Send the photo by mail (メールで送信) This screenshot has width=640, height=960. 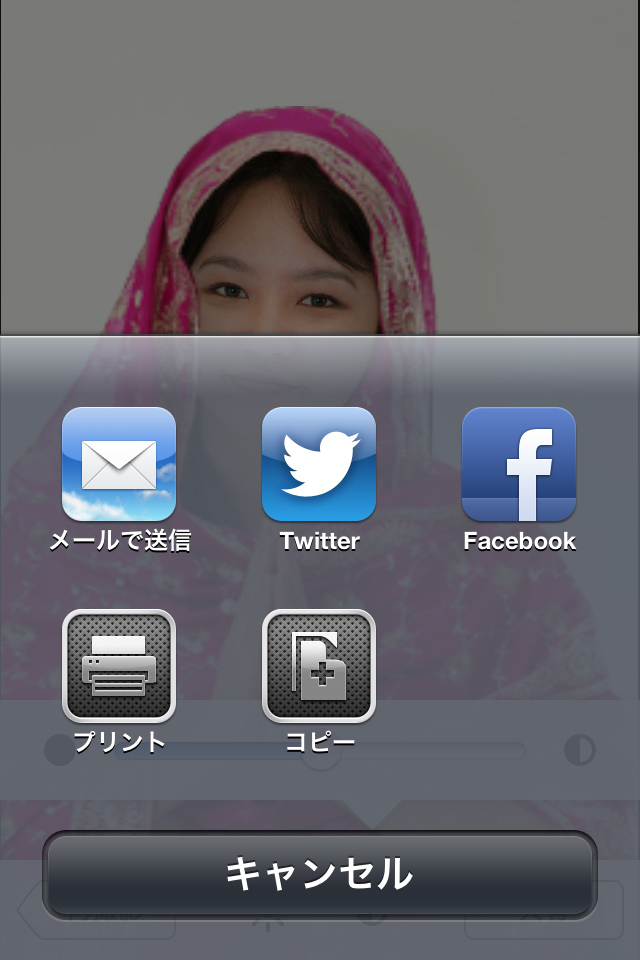(x=119, y=465)
